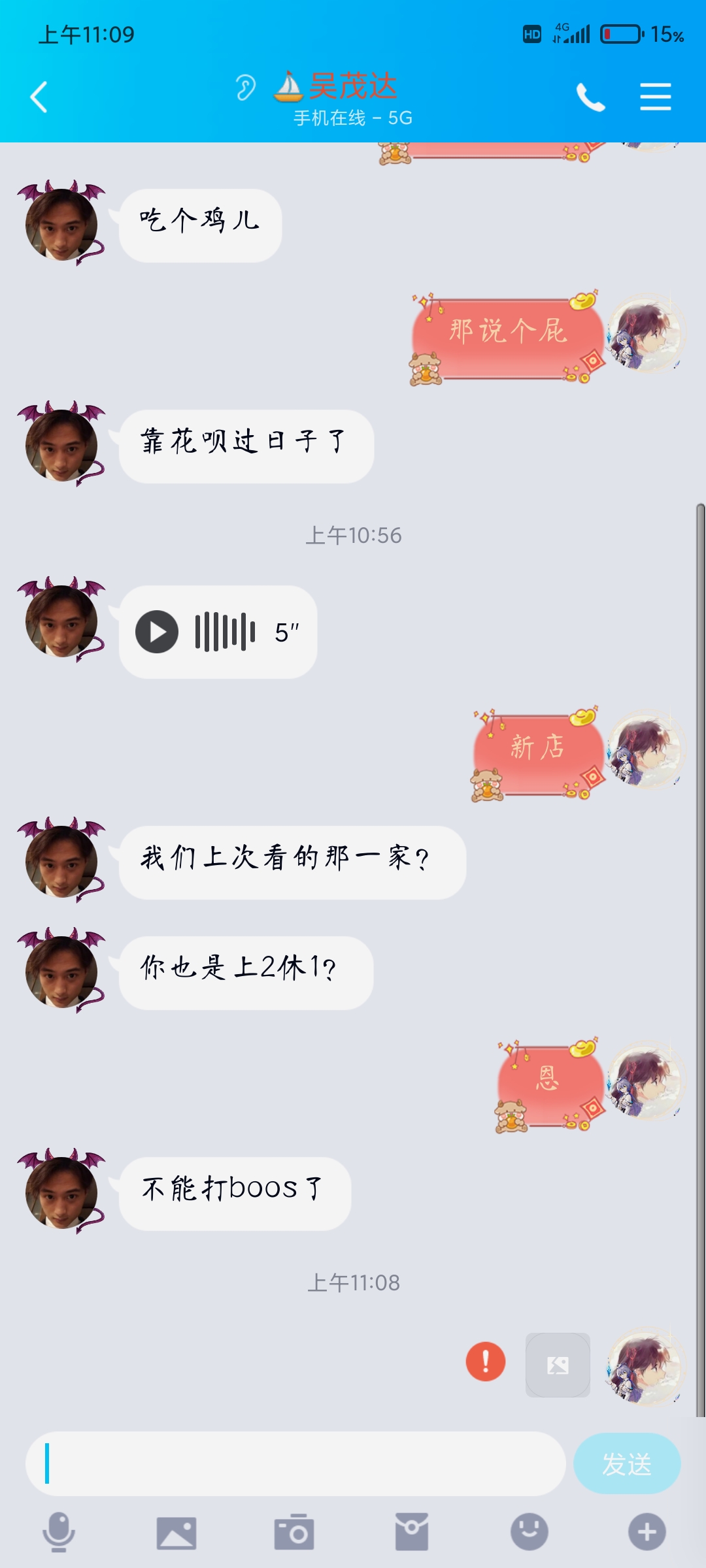Open my own avatar beside 新店
The image size is (706, 1568).
(x=646, y=750)
